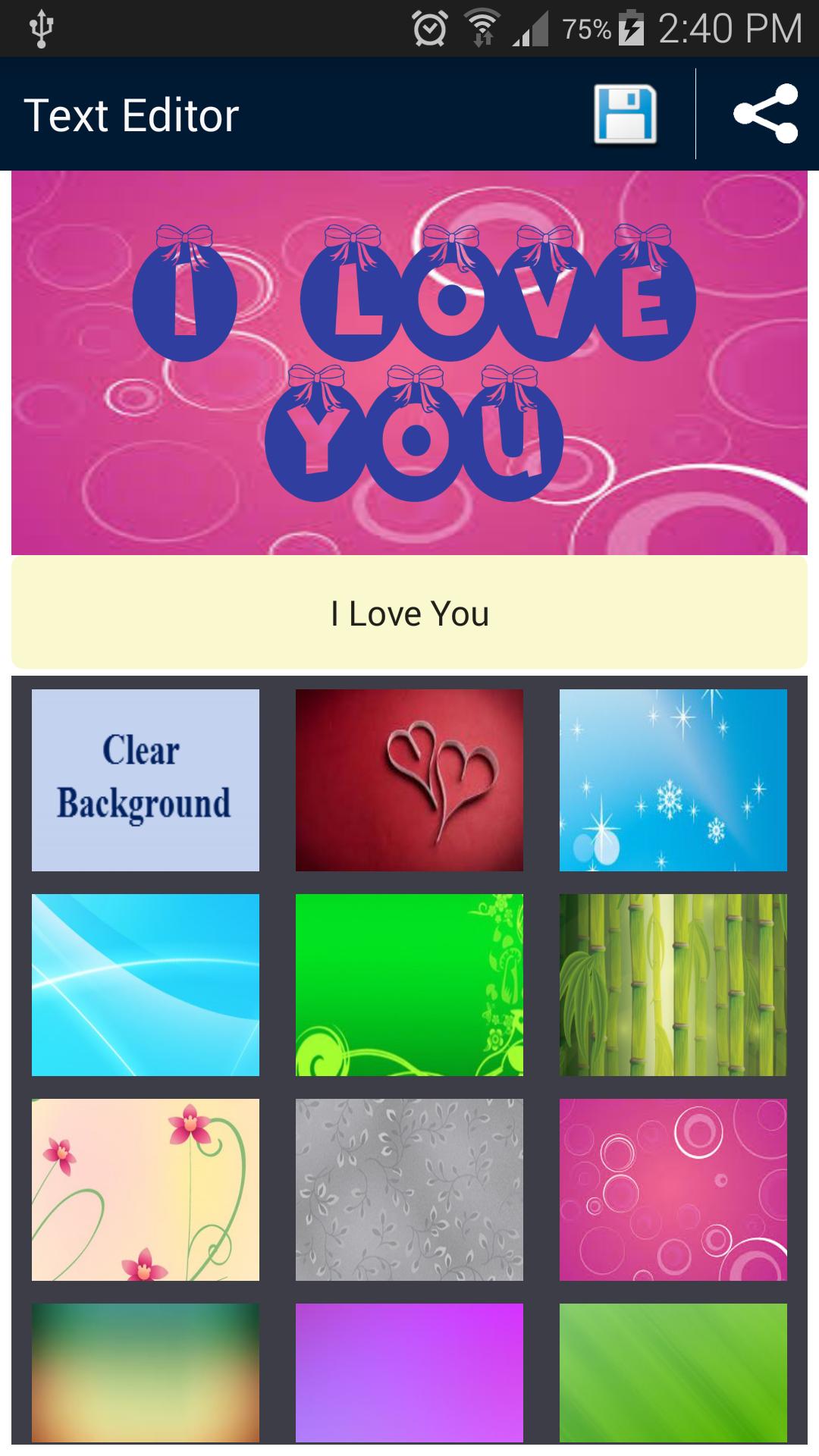The image size is (819, 1456).
Task: Save the image with the floppy disk icon
Action: pos(625,115)
